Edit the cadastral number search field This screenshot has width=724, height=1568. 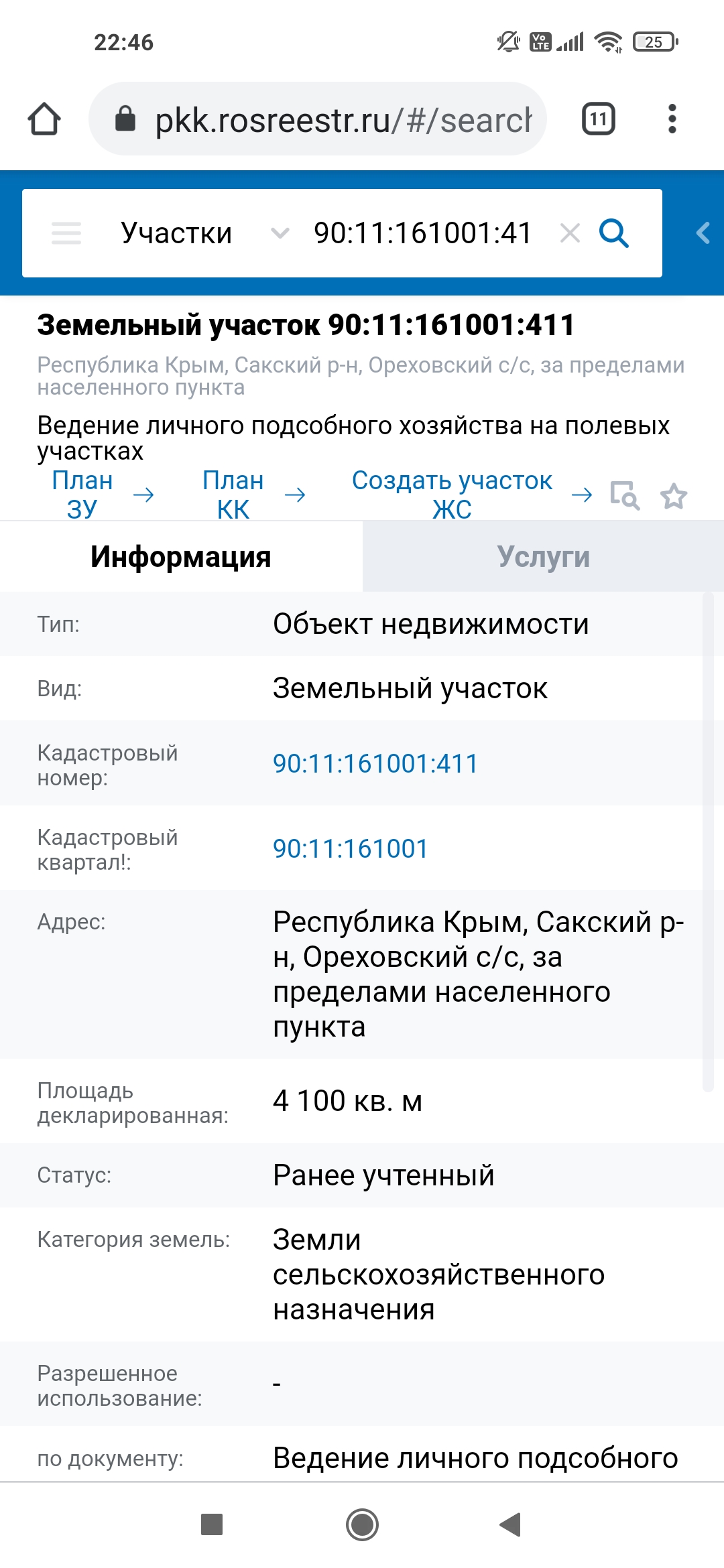click(422, 233)
